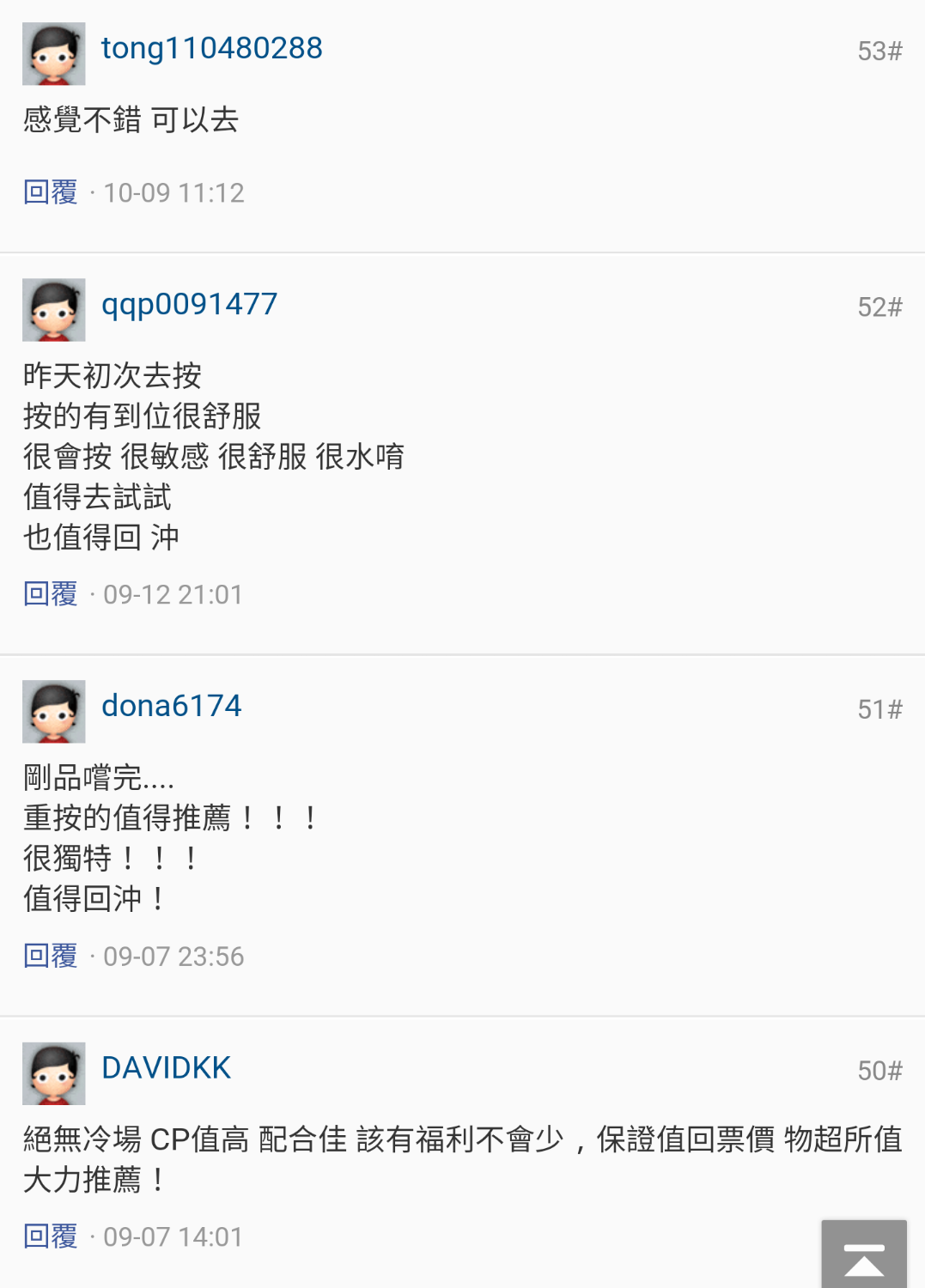925x1288 pixels.
Task: Reply to qqp0091477's comment
Action: point(51,594)
